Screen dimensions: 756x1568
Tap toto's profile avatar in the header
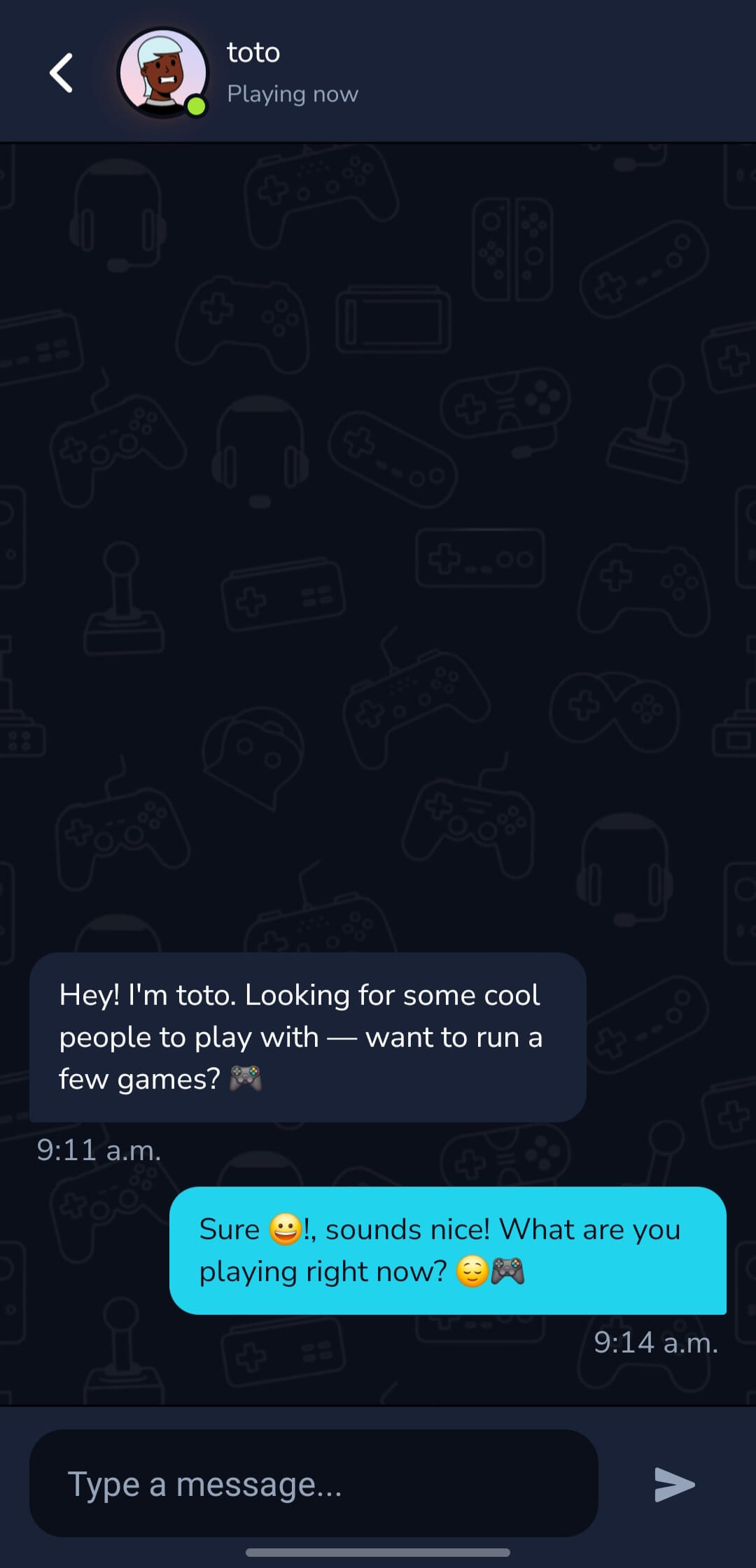(162, 70)
